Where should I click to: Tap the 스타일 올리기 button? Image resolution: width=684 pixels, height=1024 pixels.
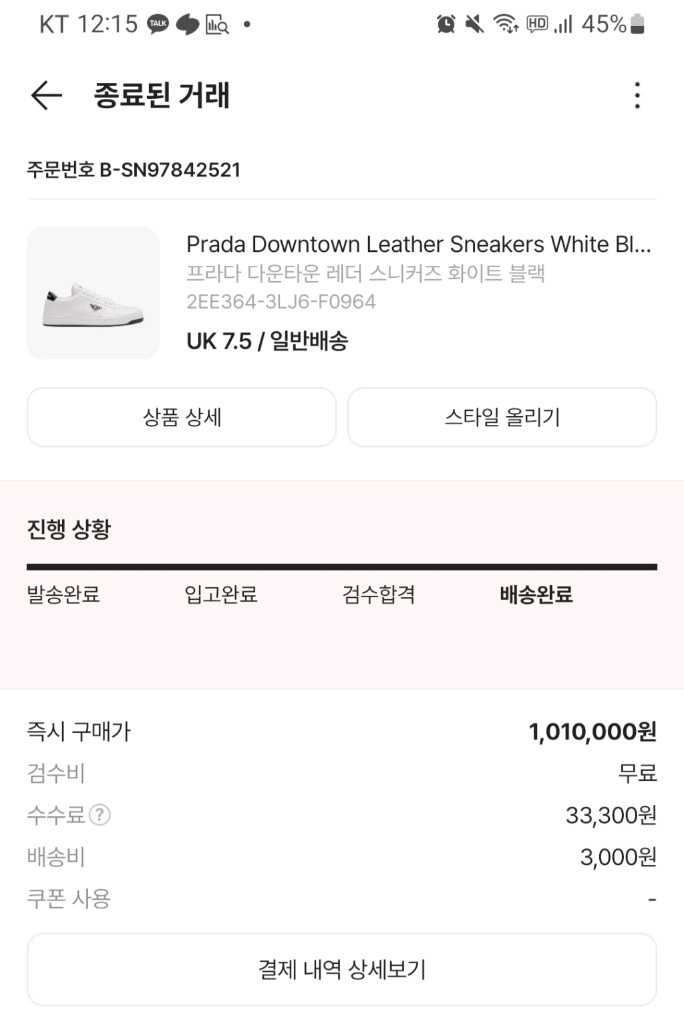tap(502, 417)
